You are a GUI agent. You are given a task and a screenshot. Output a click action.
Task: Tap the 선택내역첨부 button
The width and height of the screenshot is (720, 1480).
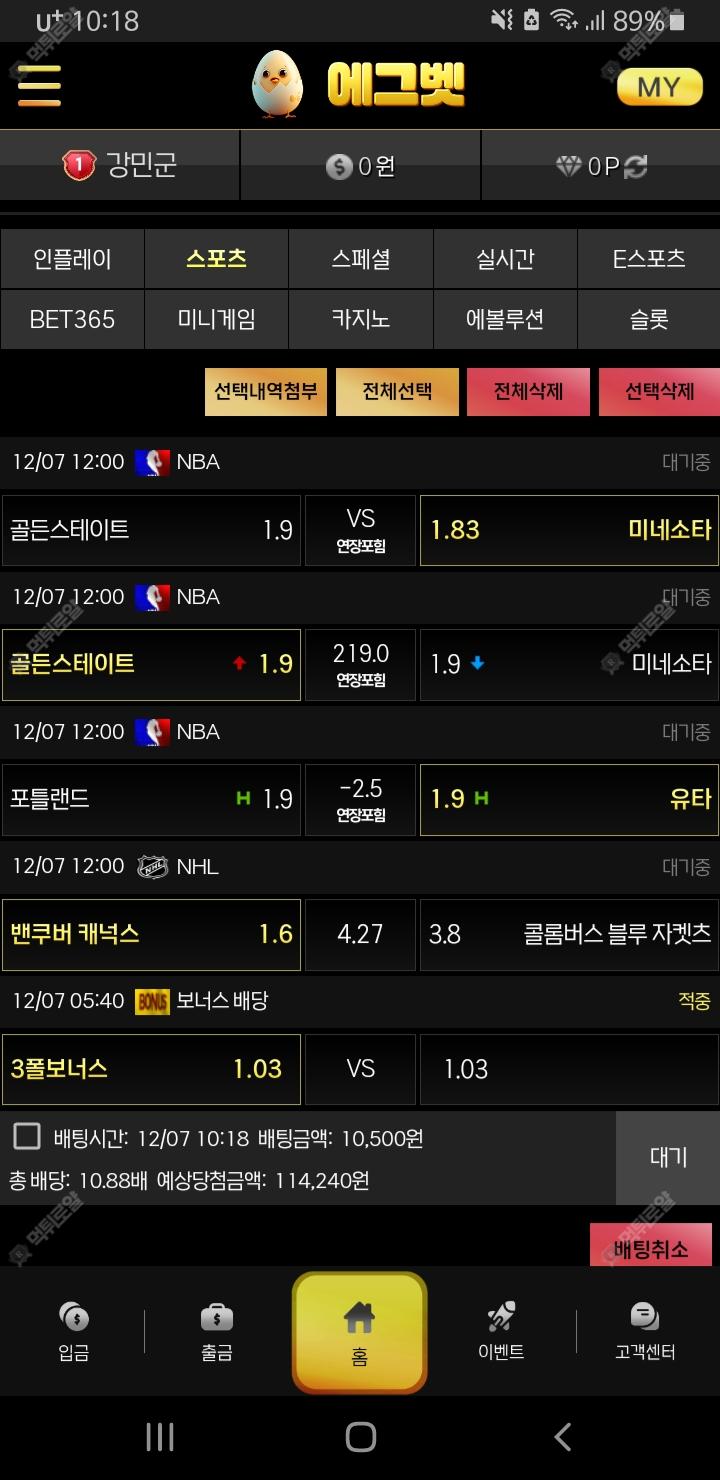click(x=265, y=392)
